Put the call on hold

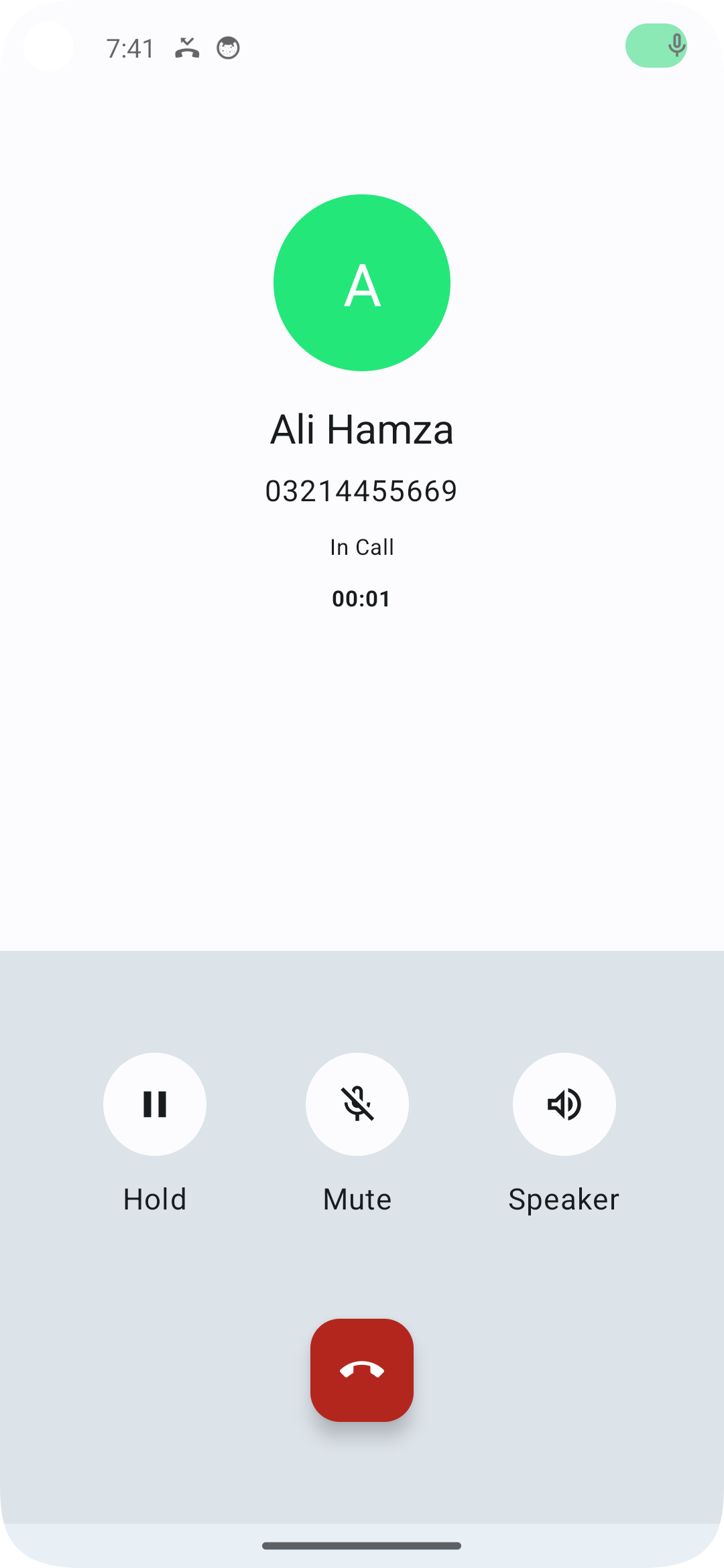(x=155, y=1104)
